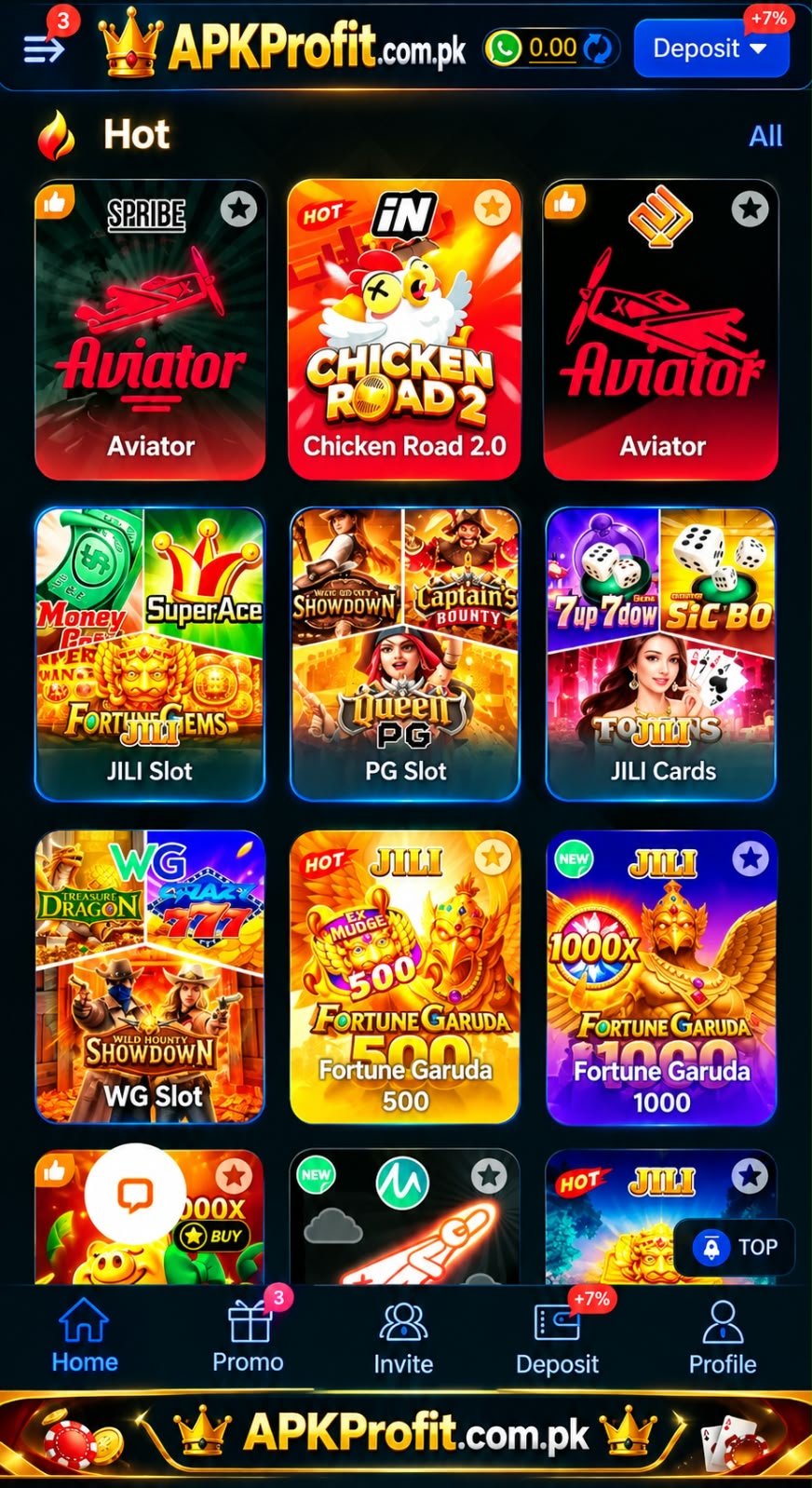Play Fortune Garuda 1000
Viewport: 812px width, 1488px height.
coord(661,976)
